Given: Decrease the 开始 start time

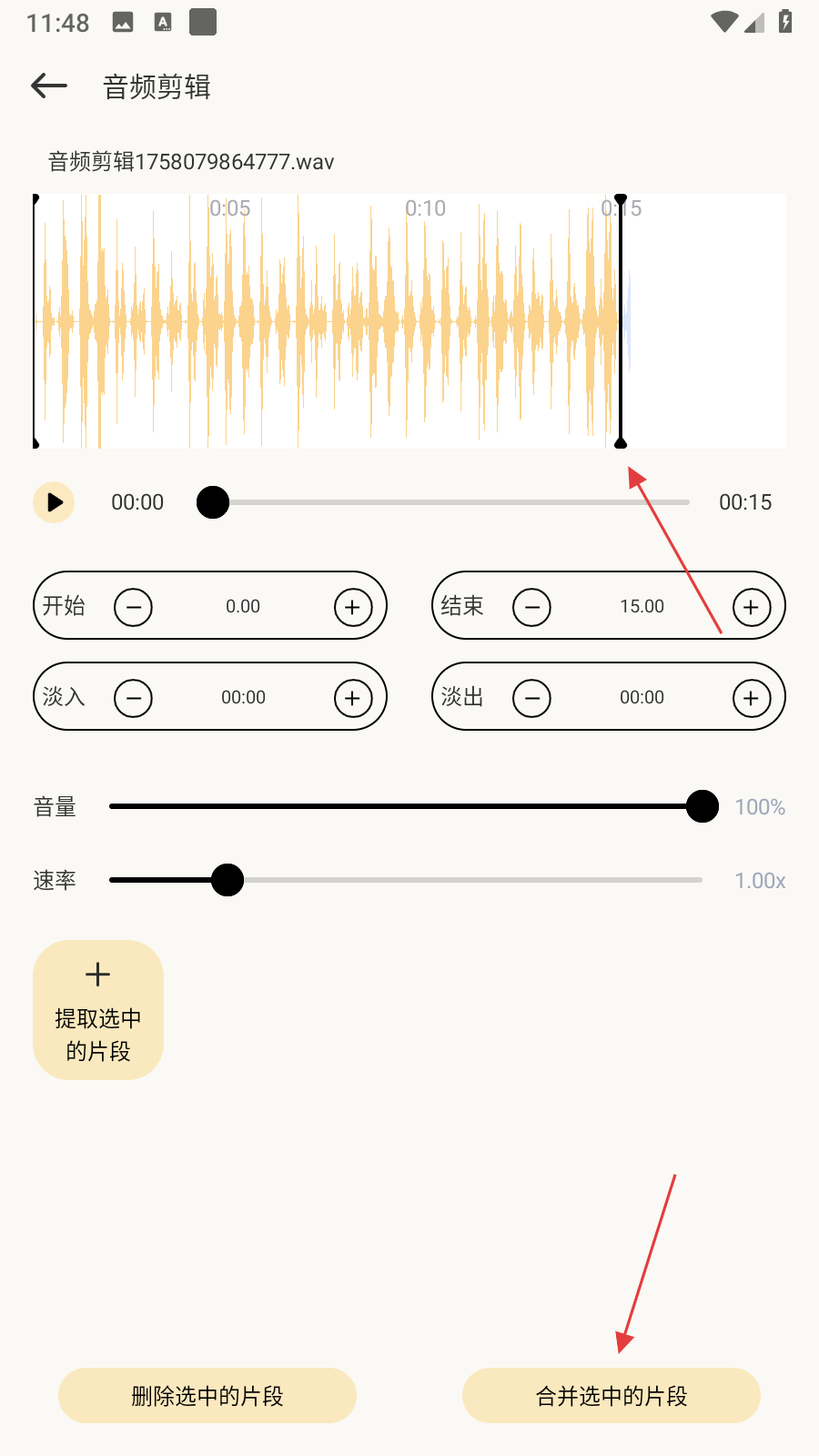Looking at the screenshot, I should pos(133,607).
